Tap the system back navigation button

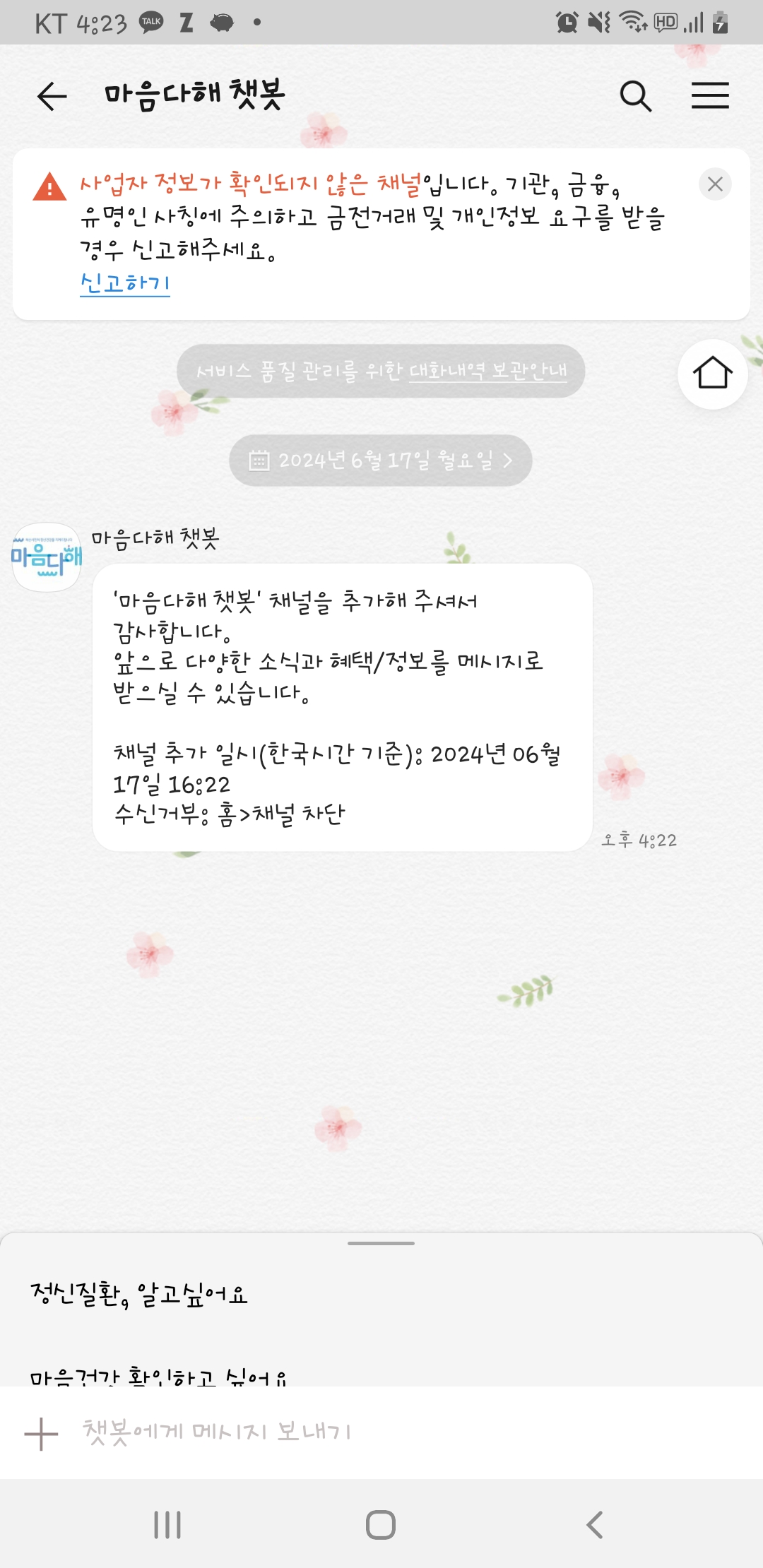tap(595, 1525)
